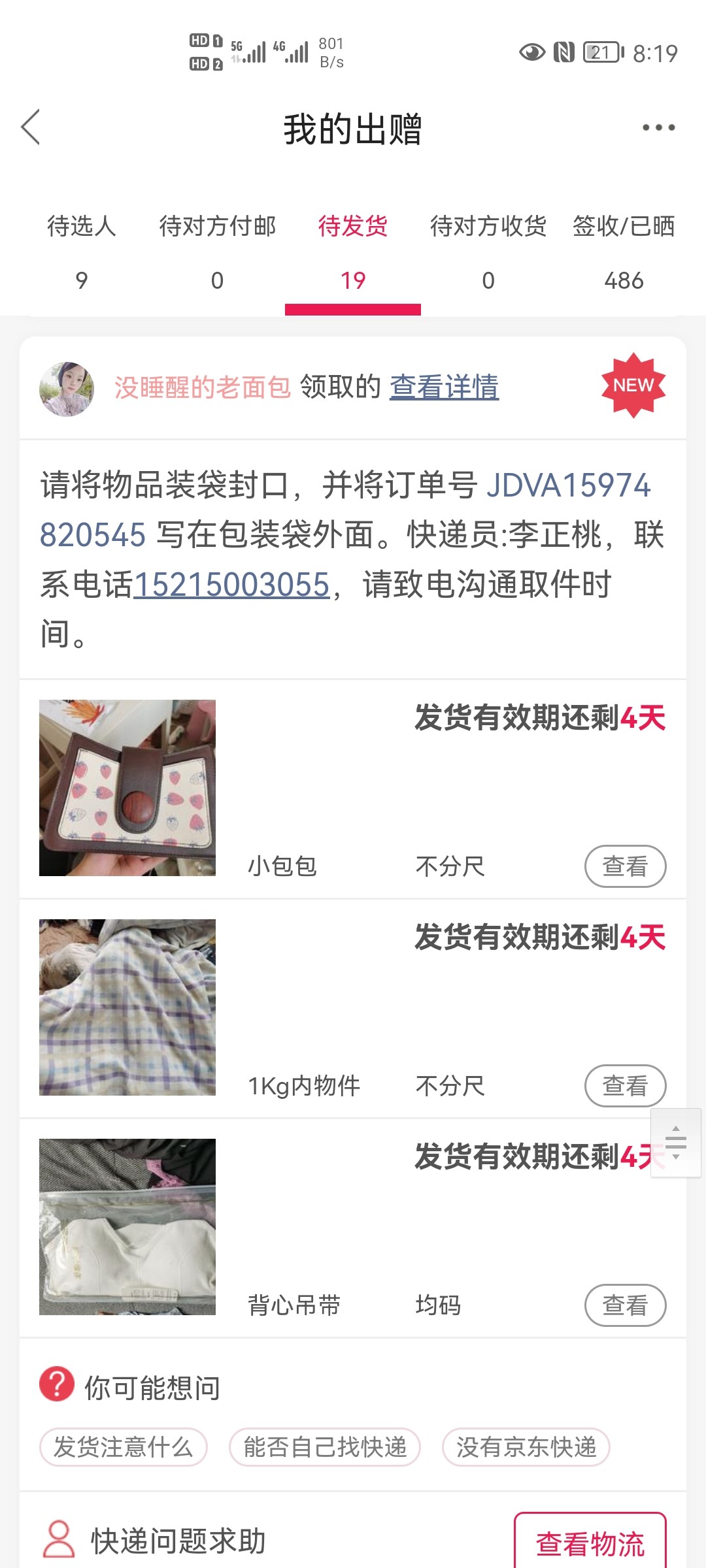Go back from 我的出赠 page
Image resolution: width=706 pixels, height=1568 pixels.
point(31,127)
